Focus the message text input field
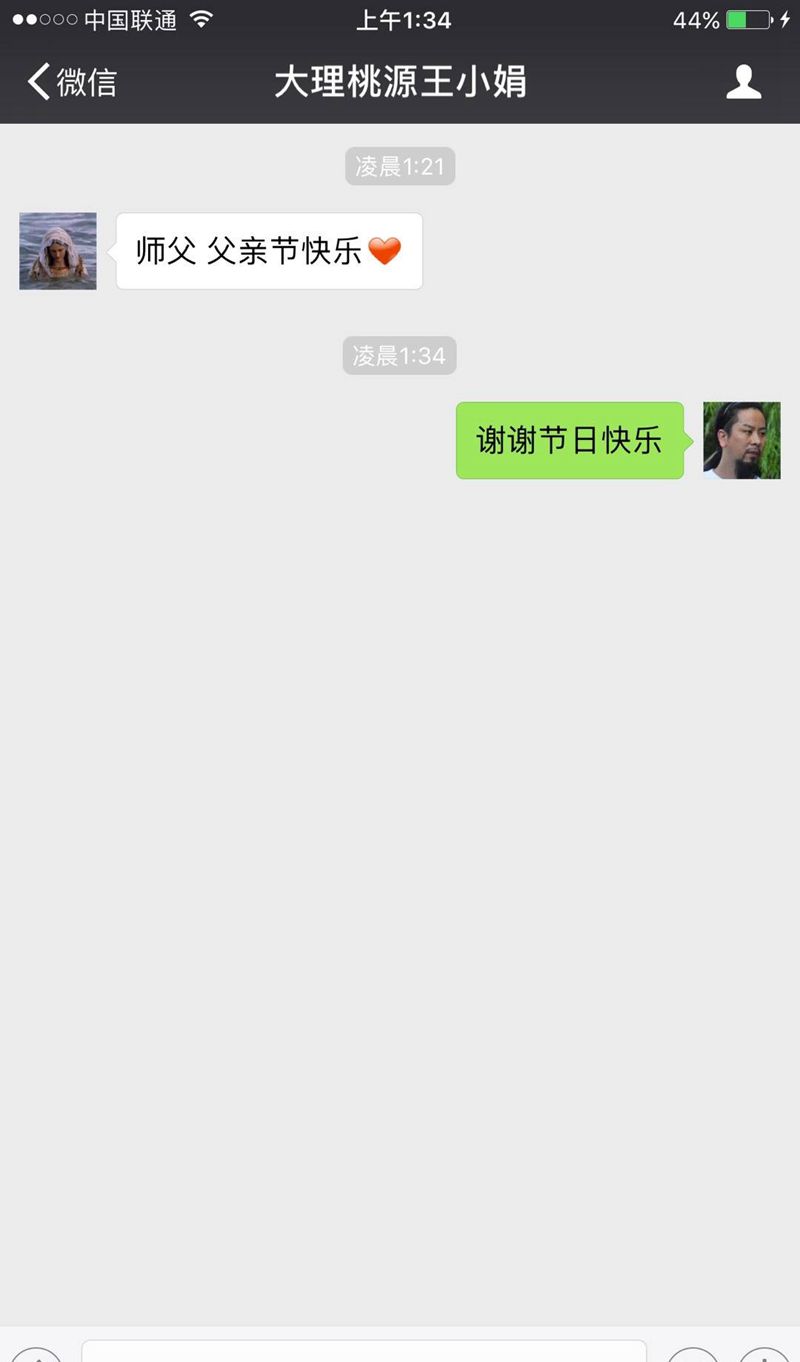Viewport: 800px width, 1362px height. [364, 1350]
